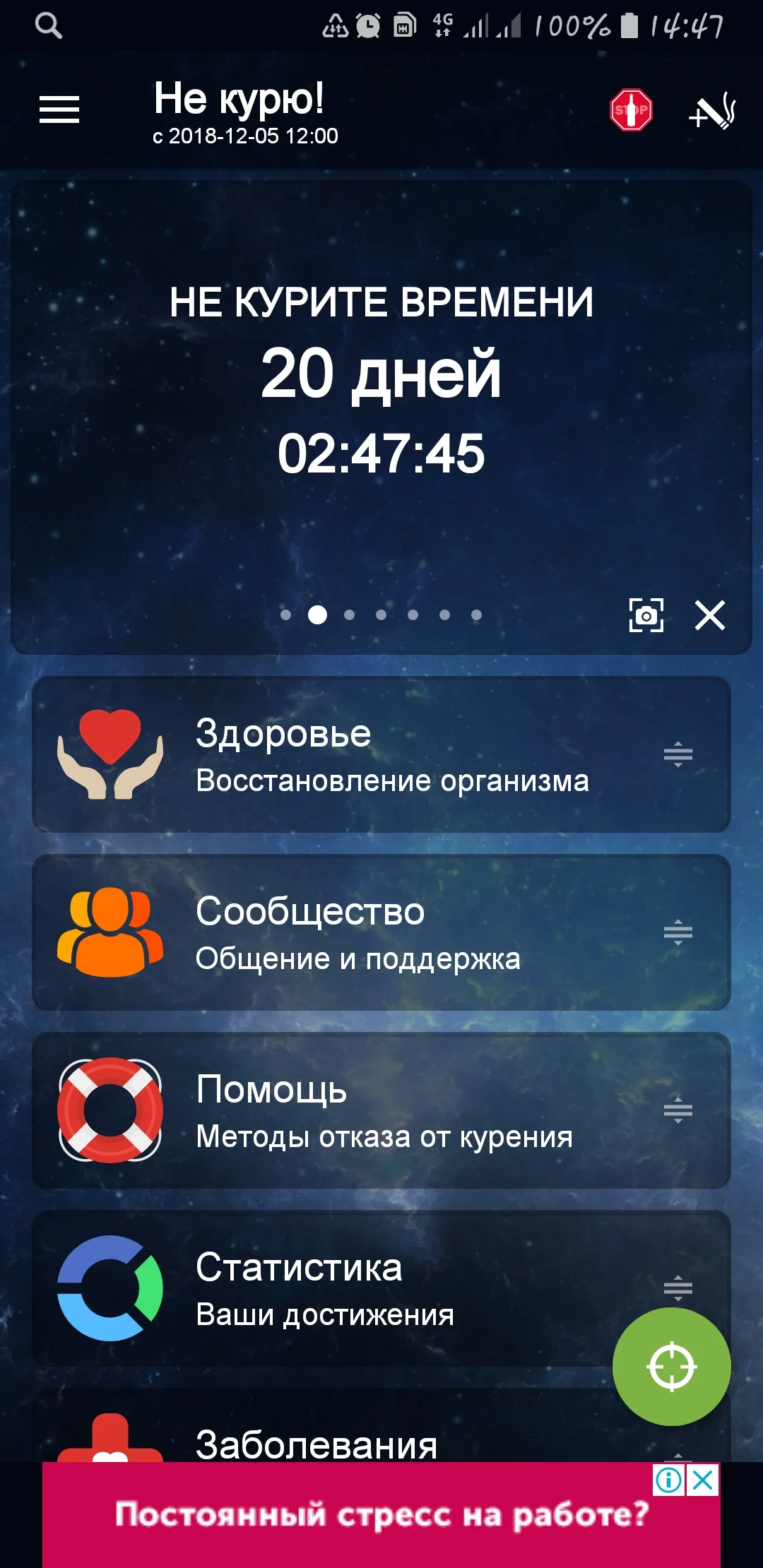Select the second page indicator dot
Image resolution: width=763 pixels, height=1568 pixels.
(x=317, y=615)
